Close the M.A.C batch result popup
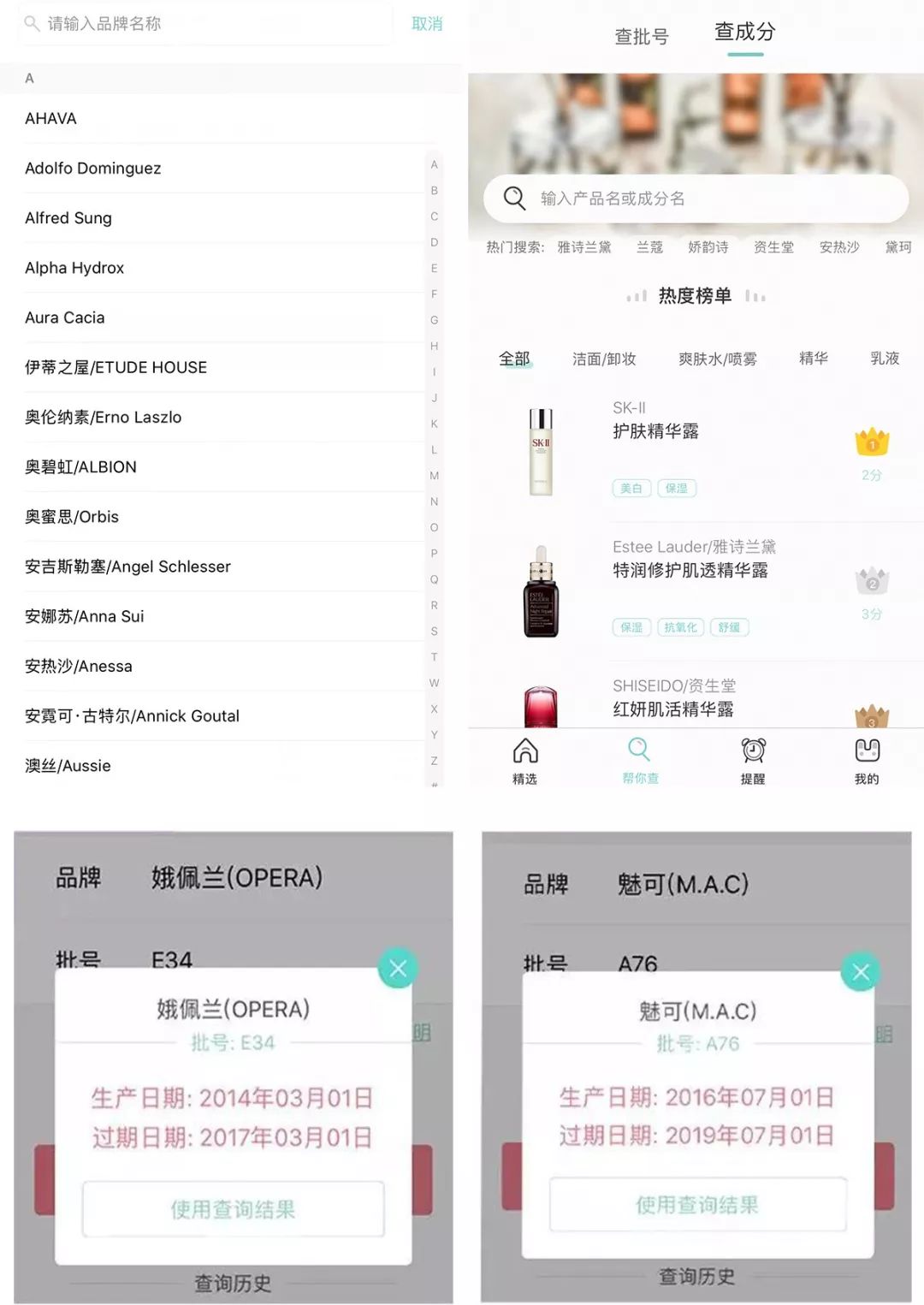The image size is (924, 1305). (x=860, y=973)
